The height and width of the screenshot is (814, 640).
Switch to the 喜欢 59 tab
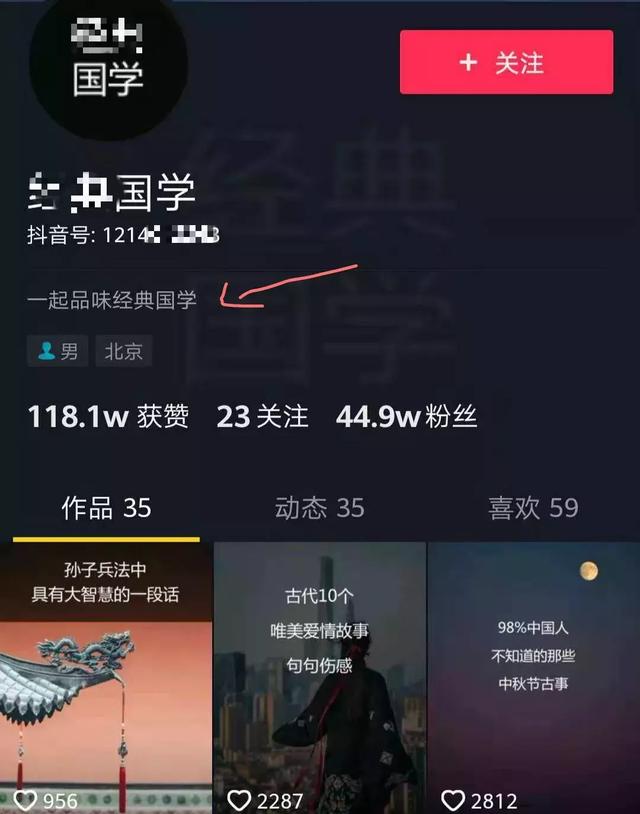533,508
